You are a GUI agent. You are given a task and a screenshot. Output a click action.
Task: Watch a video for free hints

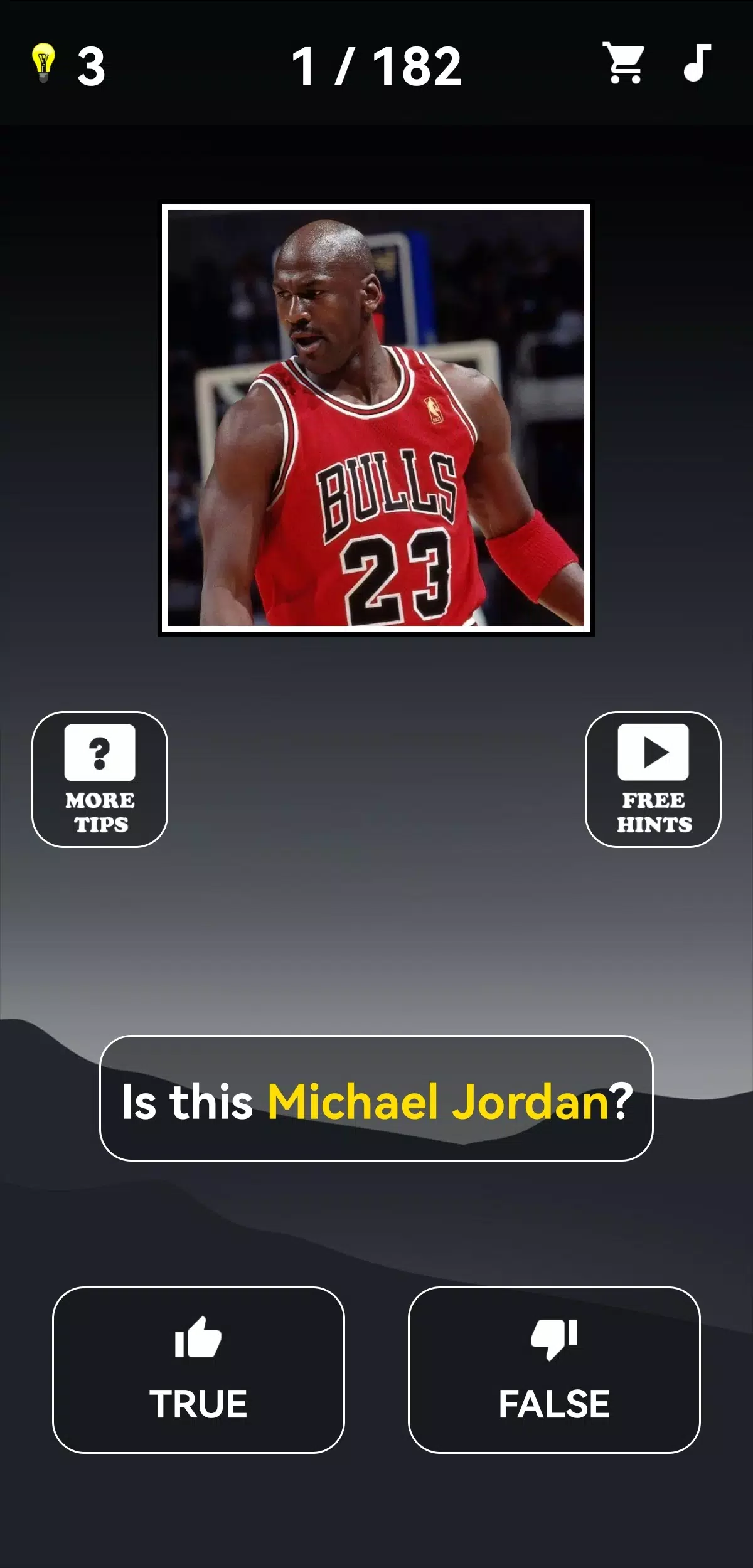coord(653,779)
